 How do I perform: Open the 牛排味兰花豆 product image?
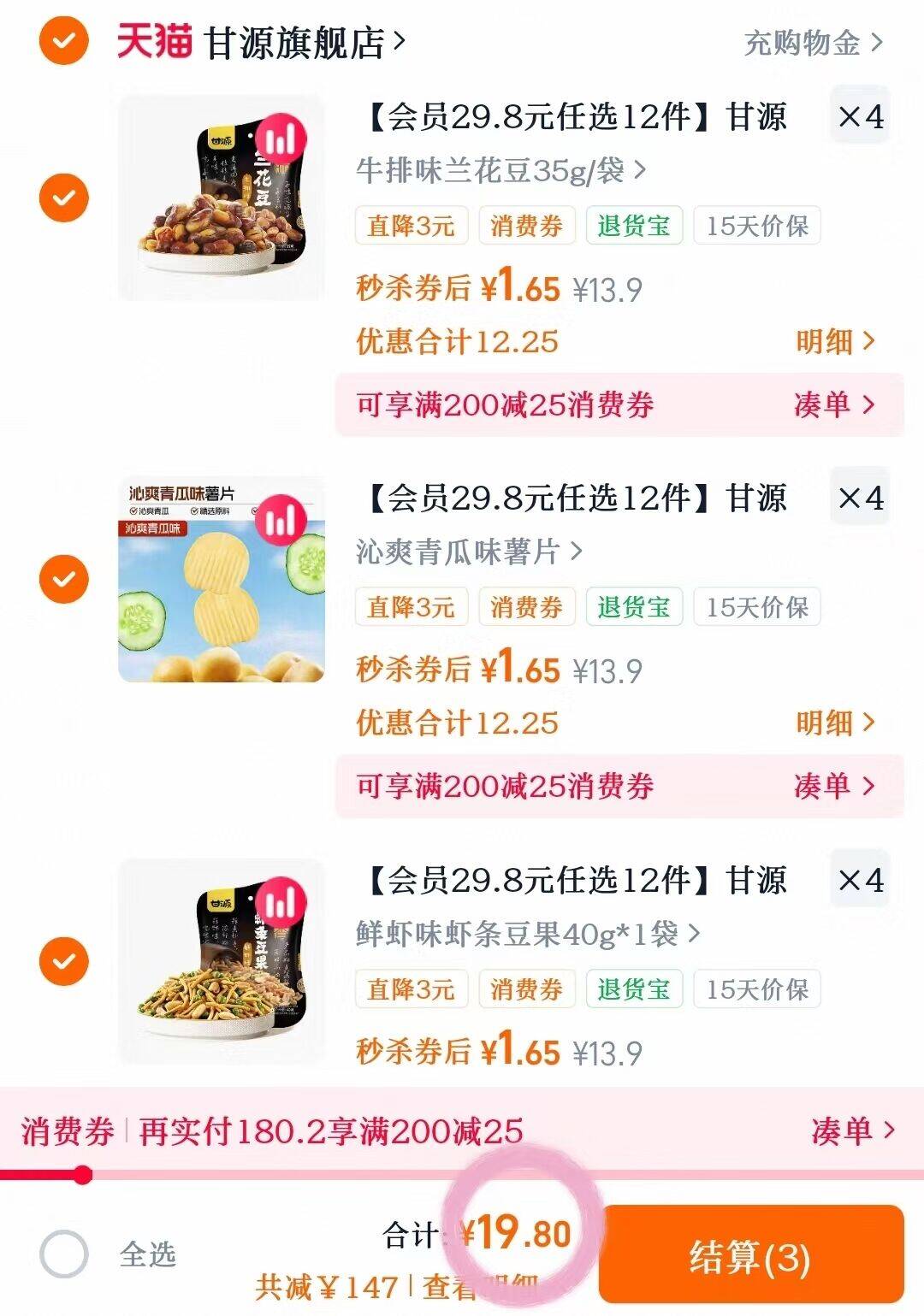click(x=222, y=198)
